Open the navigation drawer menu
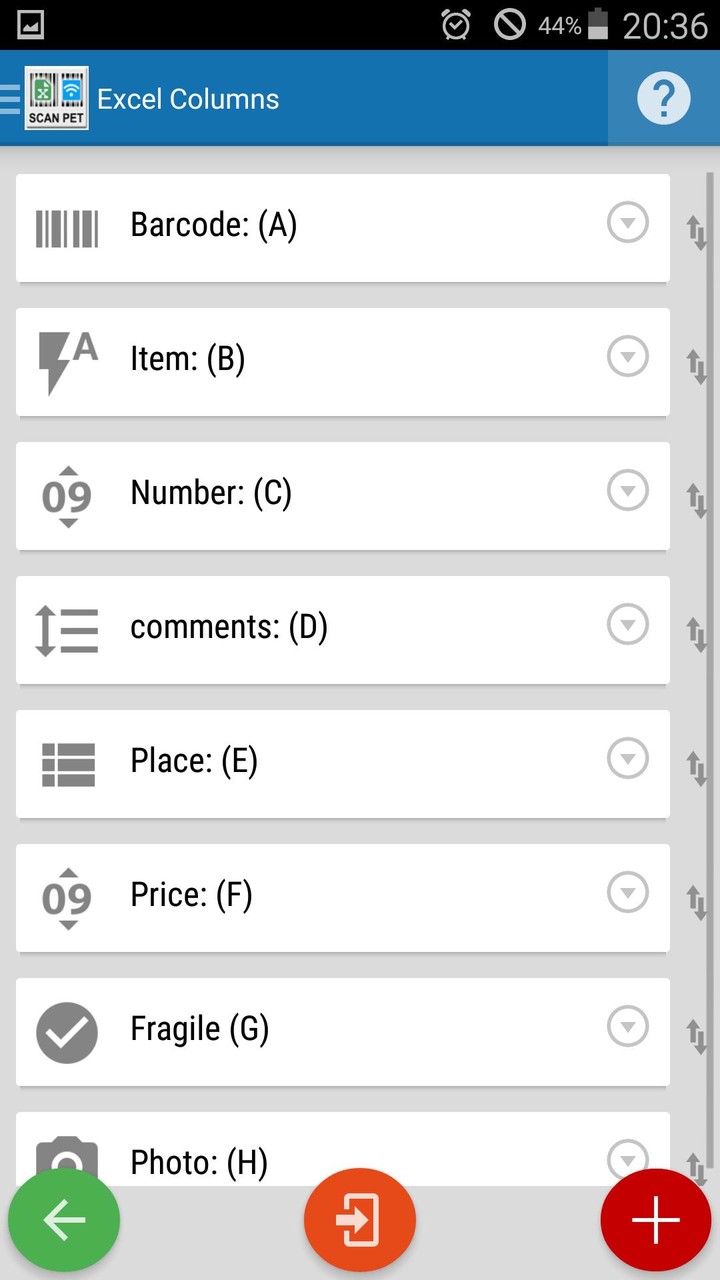 (x=10, y=98)
